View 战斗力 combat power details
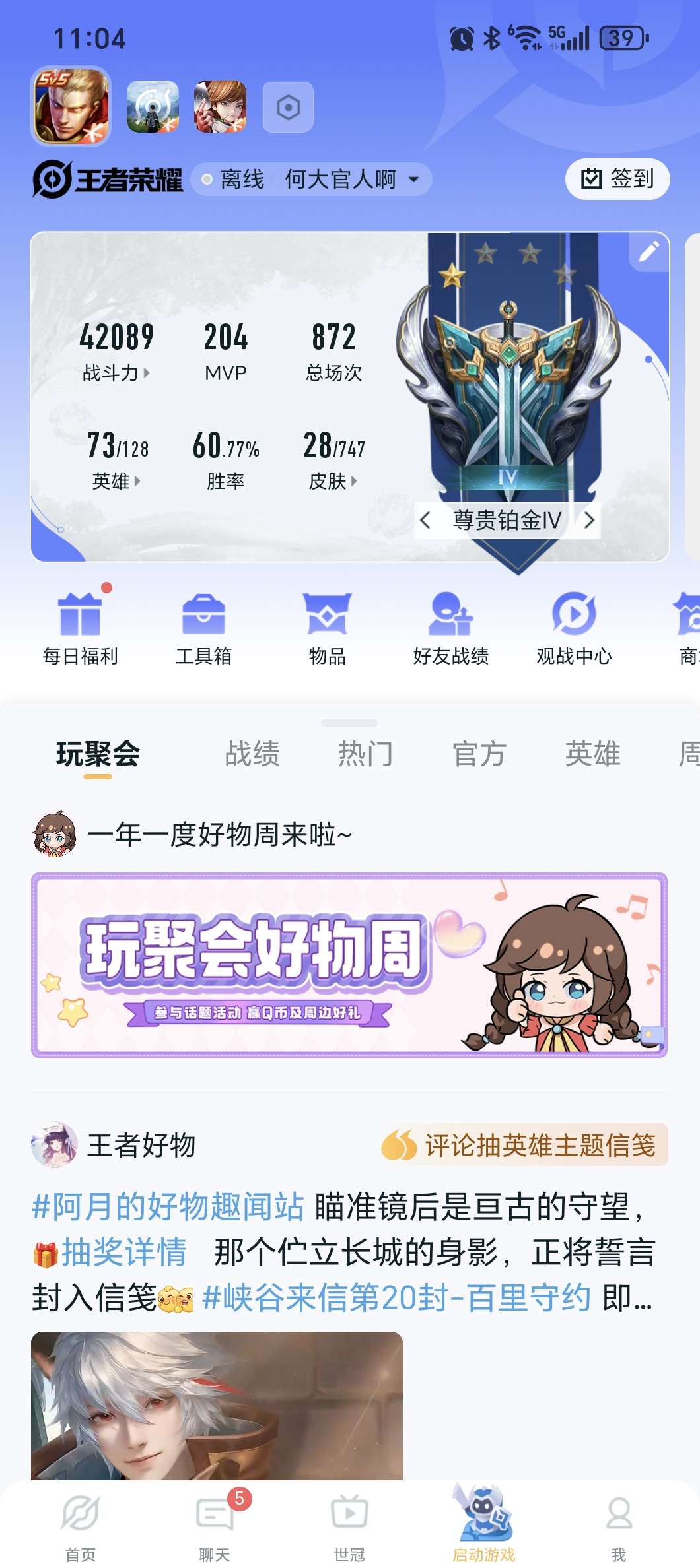 click(116, 373)
